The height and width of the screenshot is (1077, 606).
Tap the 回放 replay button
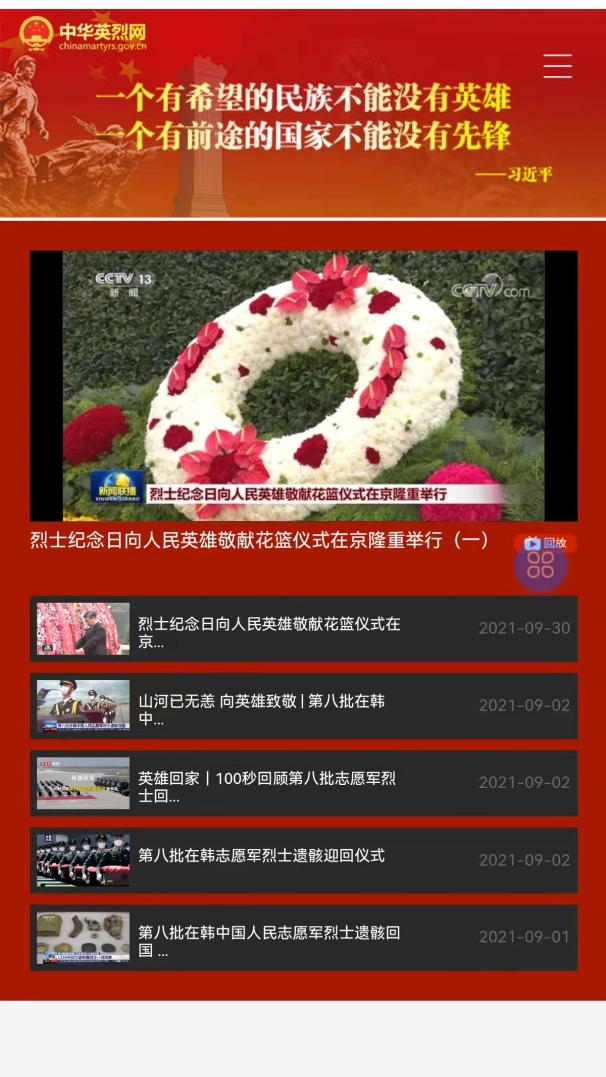coord(546,543)
